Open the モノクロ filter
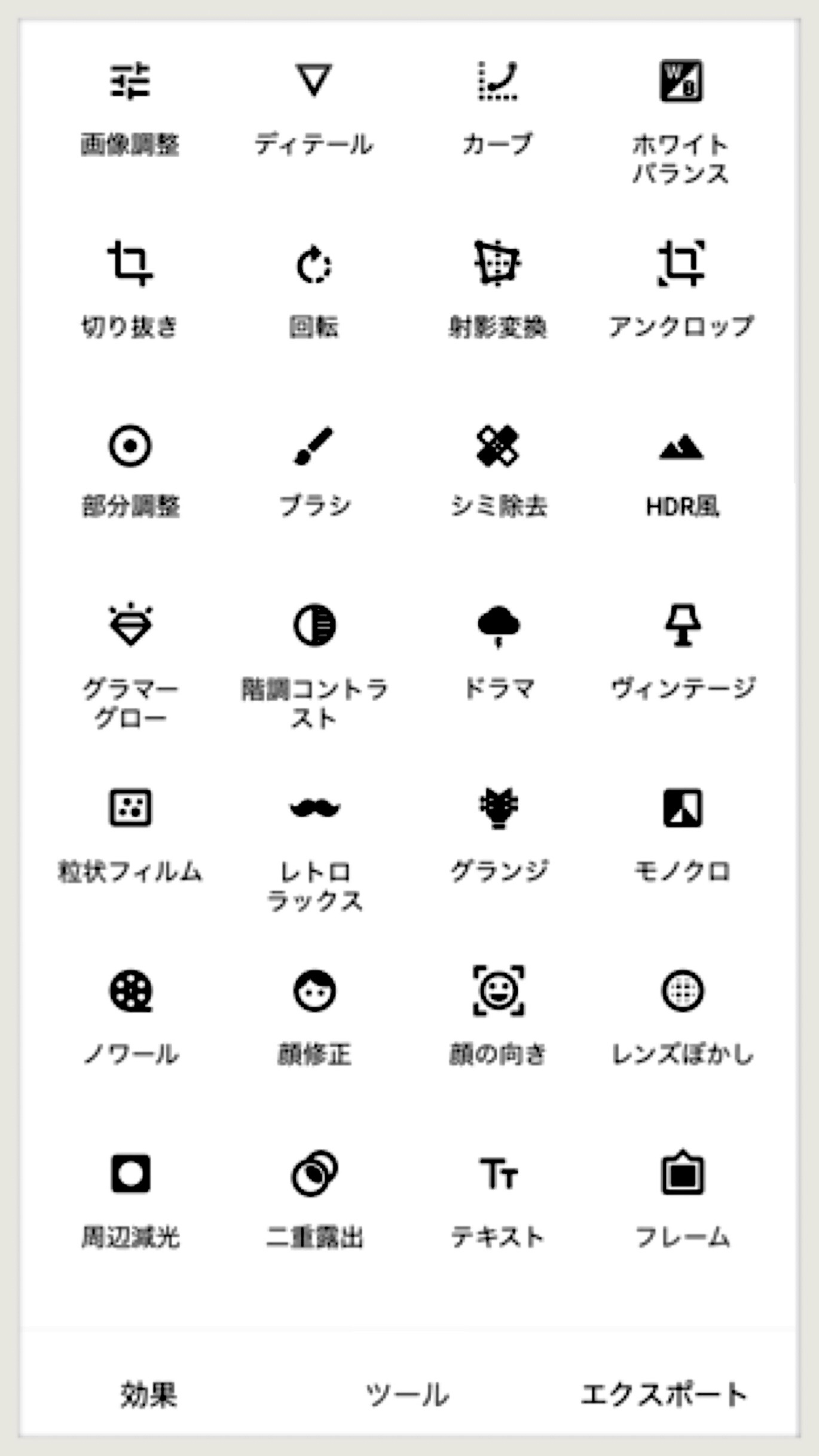This screenshot has width=819, height=1456. pos(682,836)
